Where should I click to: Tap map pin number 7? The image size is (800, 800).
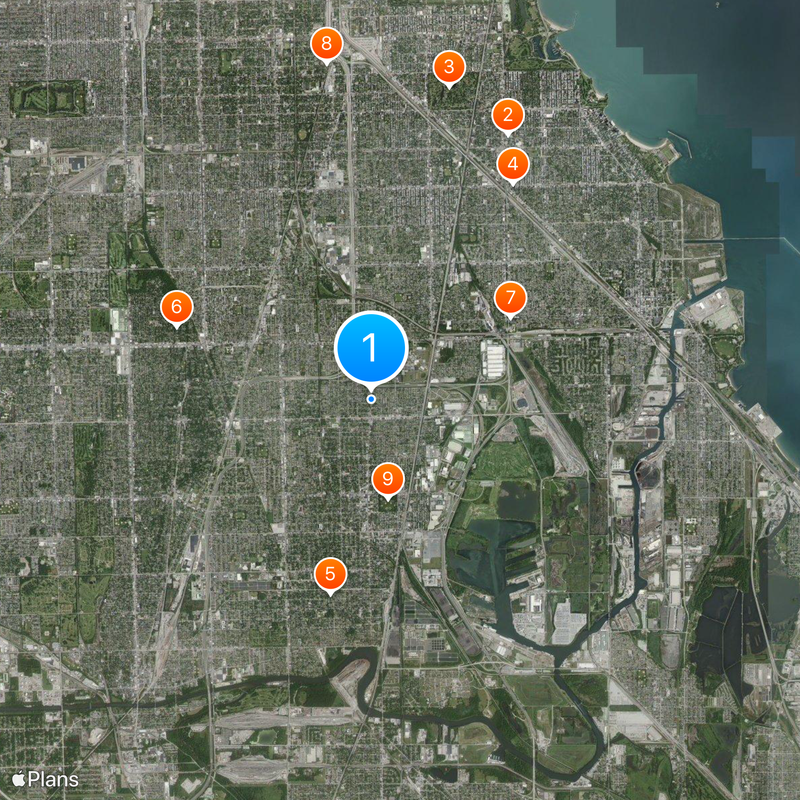(510, 297)
